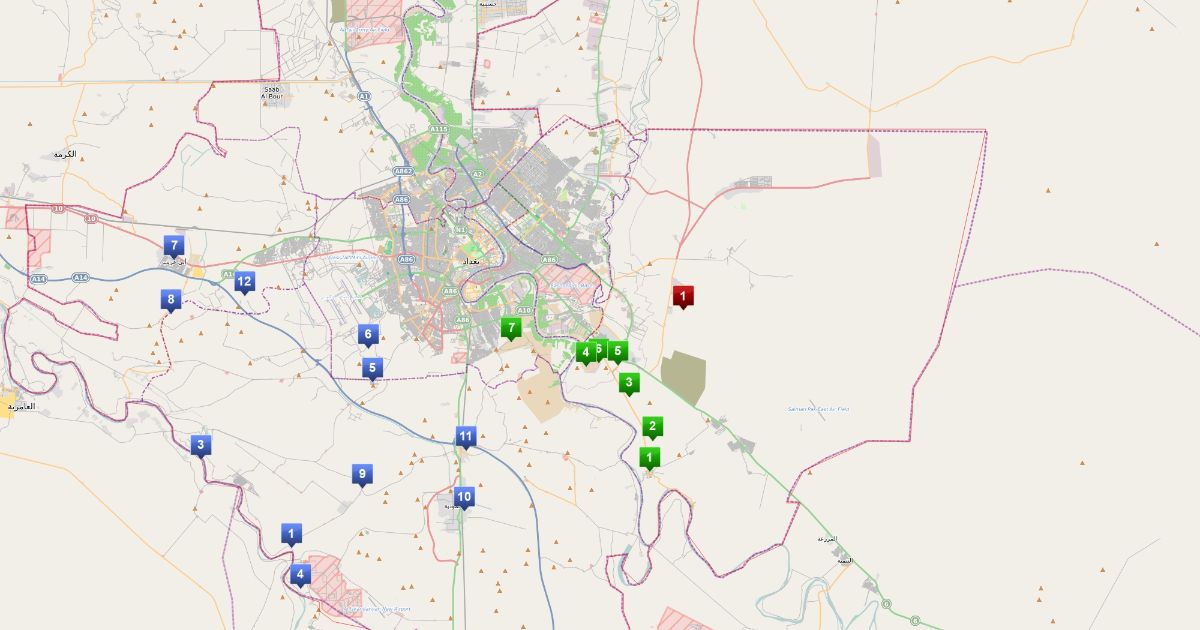Open the green marker numbered 4

(584, 352)
